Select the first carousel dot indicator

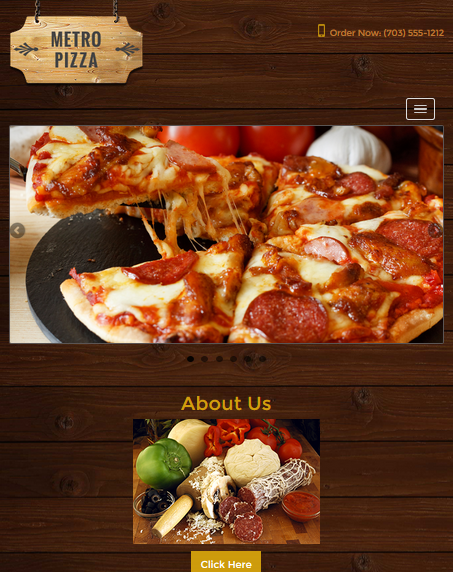(190, 359)
